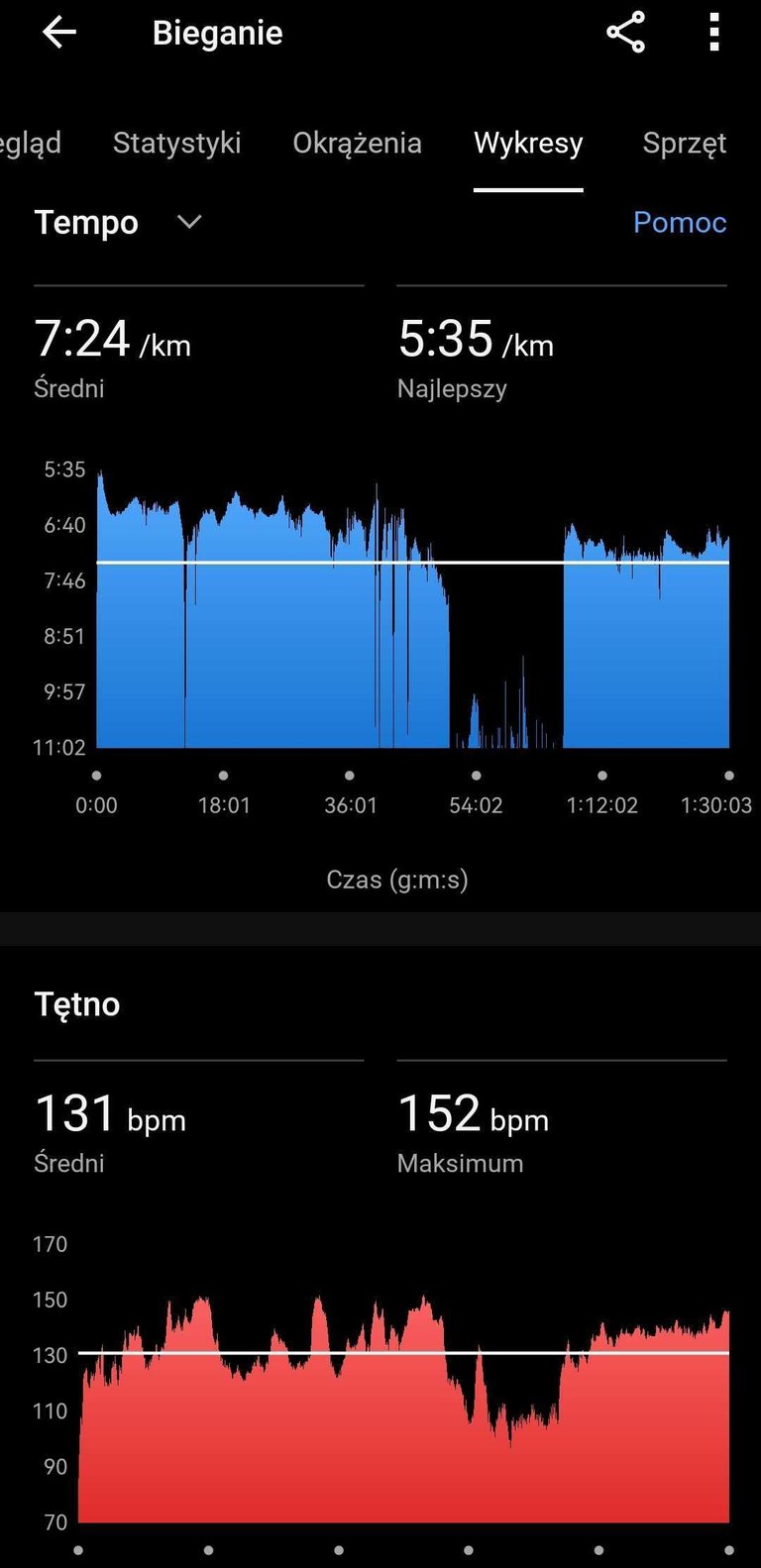Open the Pomoc help link
This screenshot has width=761, height=1568.
680,222
